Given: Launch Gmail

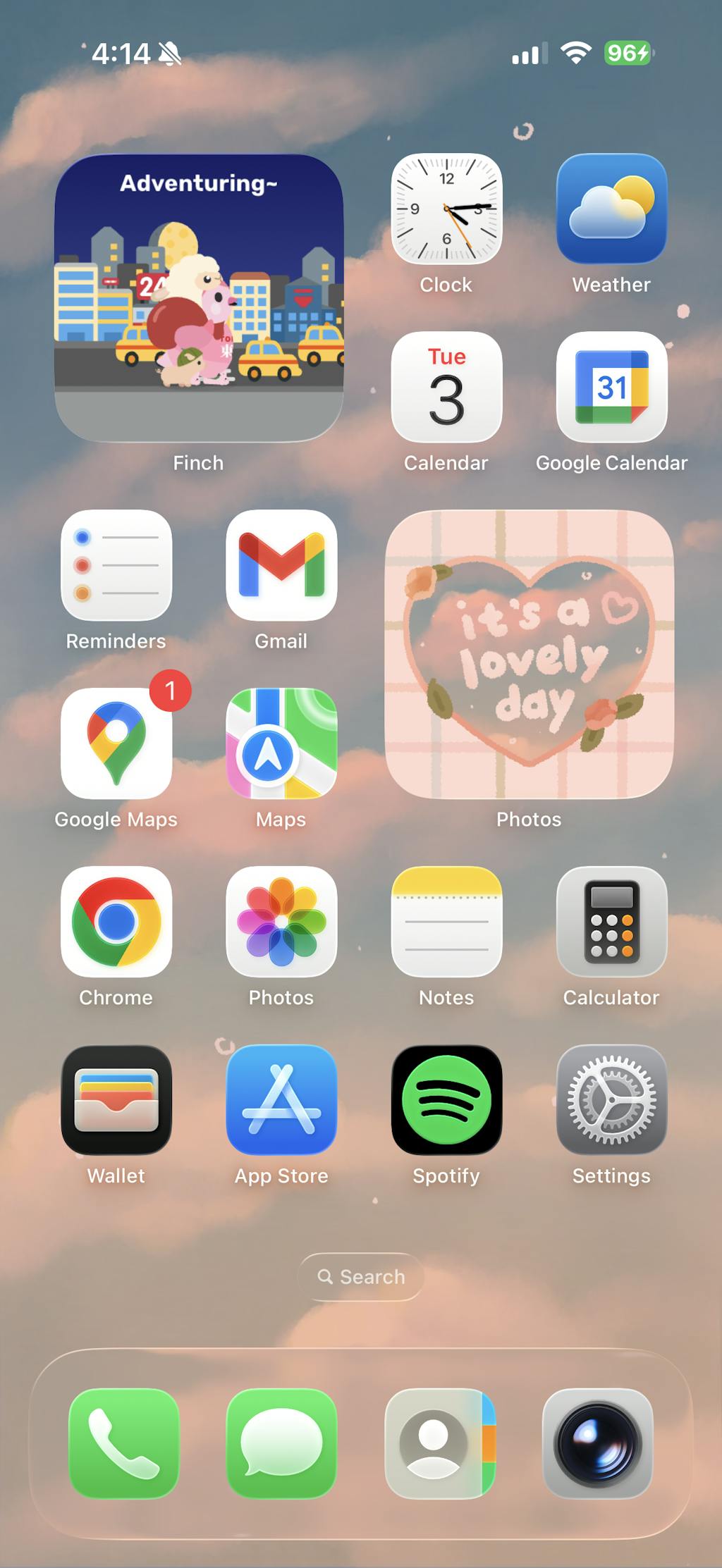Looking at the screenshot, I should click(281, 565).
